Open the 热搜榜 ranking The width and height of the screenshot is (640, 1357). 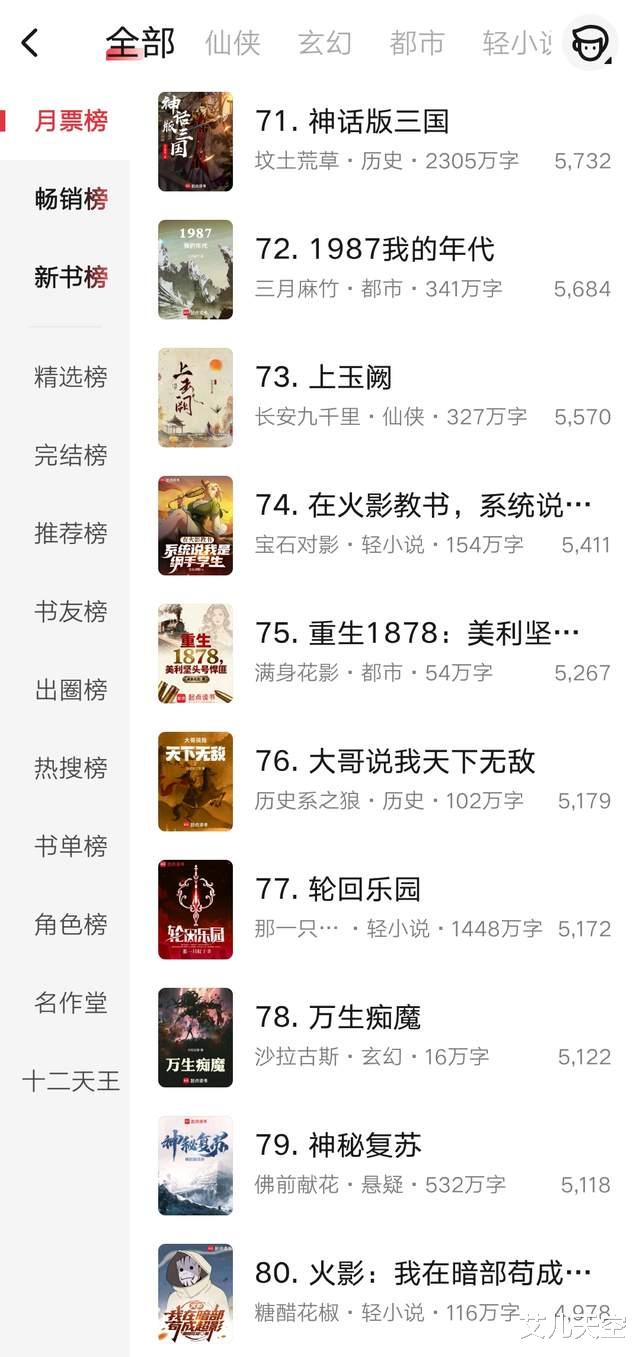pos(70,768)
